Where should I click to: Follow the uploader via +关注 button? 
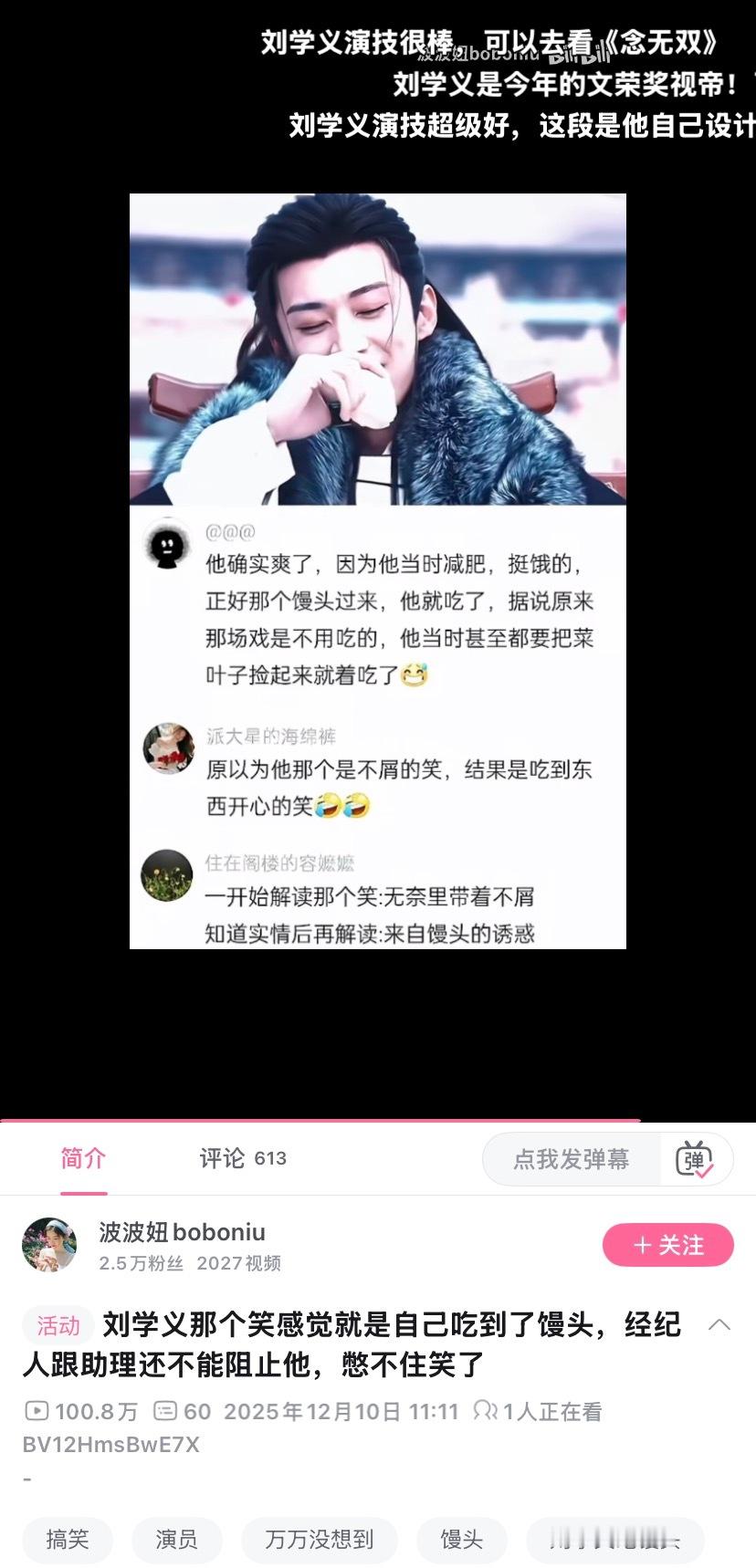coord(667,1245)
